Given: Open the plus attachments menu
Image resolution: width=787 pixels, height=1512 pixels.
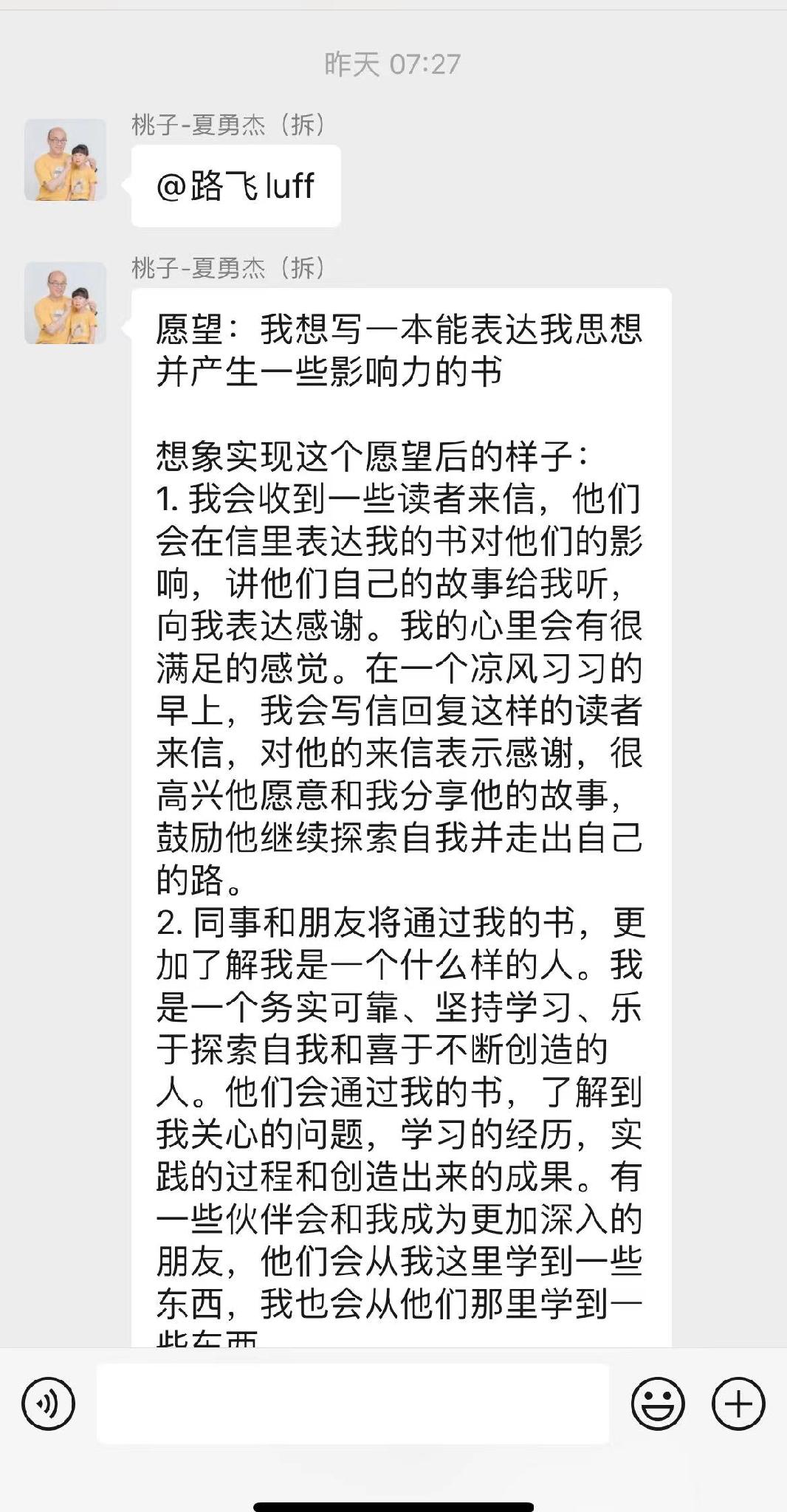Looking at the screenshot, I should pyautogui.click(x=738, y=1403).
